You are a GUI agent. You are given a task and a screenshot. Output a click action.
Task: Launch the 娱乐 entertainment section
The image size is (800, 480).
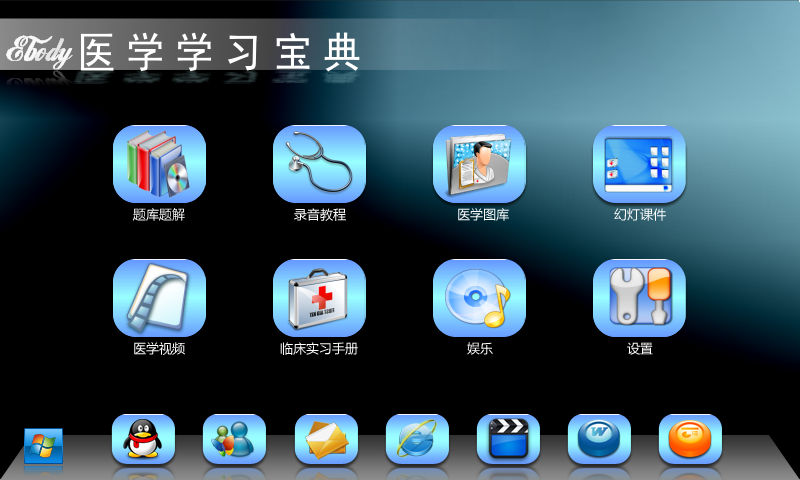(x=479, y=298)
